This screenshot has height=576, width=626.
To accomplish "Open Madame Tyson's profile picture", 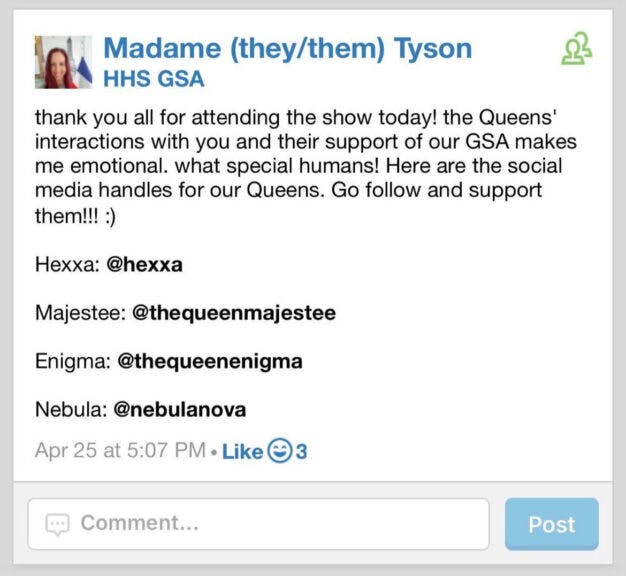I will (x=63, y=62).
